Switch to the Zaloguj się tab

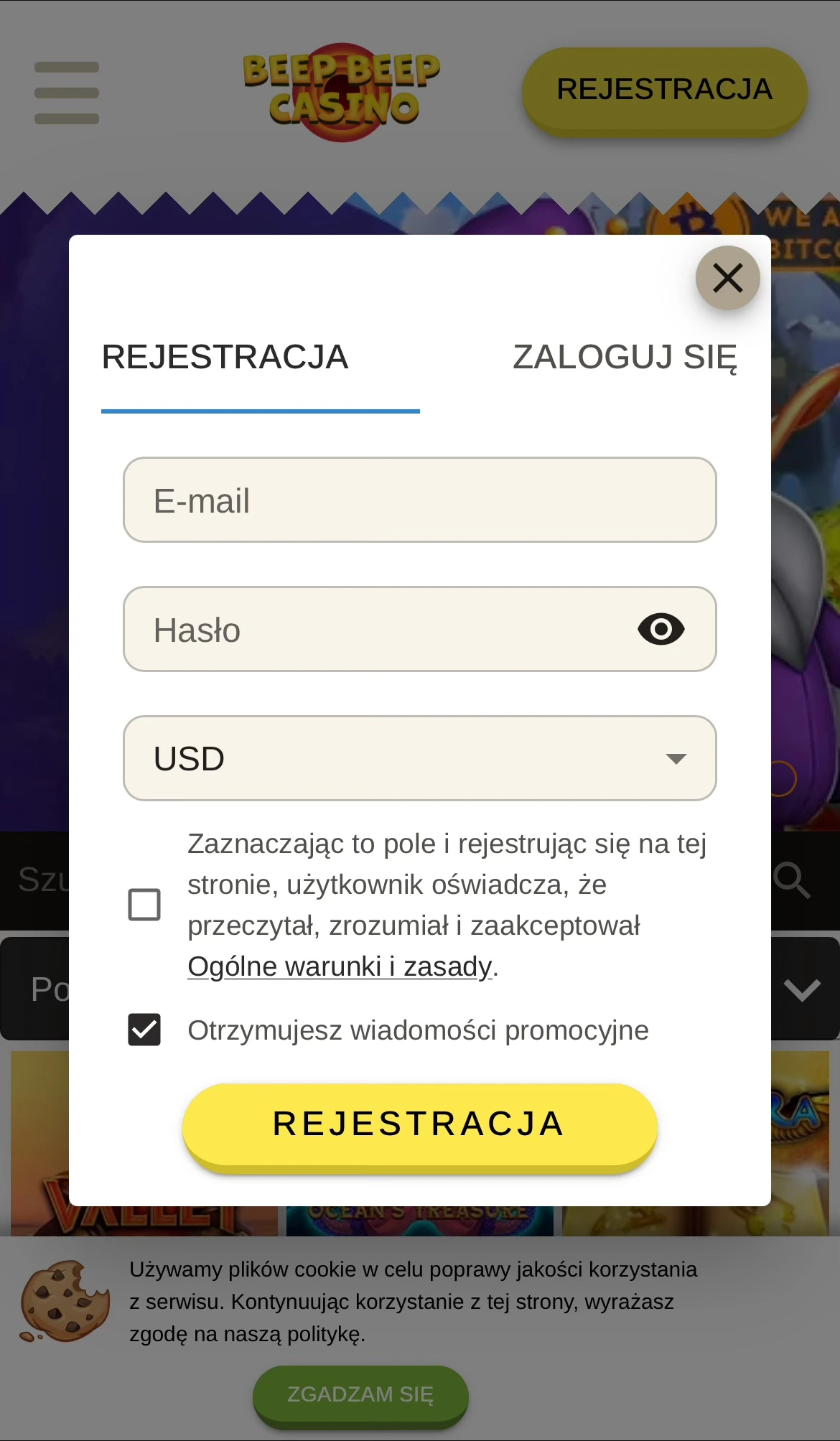tap(625, 358)
